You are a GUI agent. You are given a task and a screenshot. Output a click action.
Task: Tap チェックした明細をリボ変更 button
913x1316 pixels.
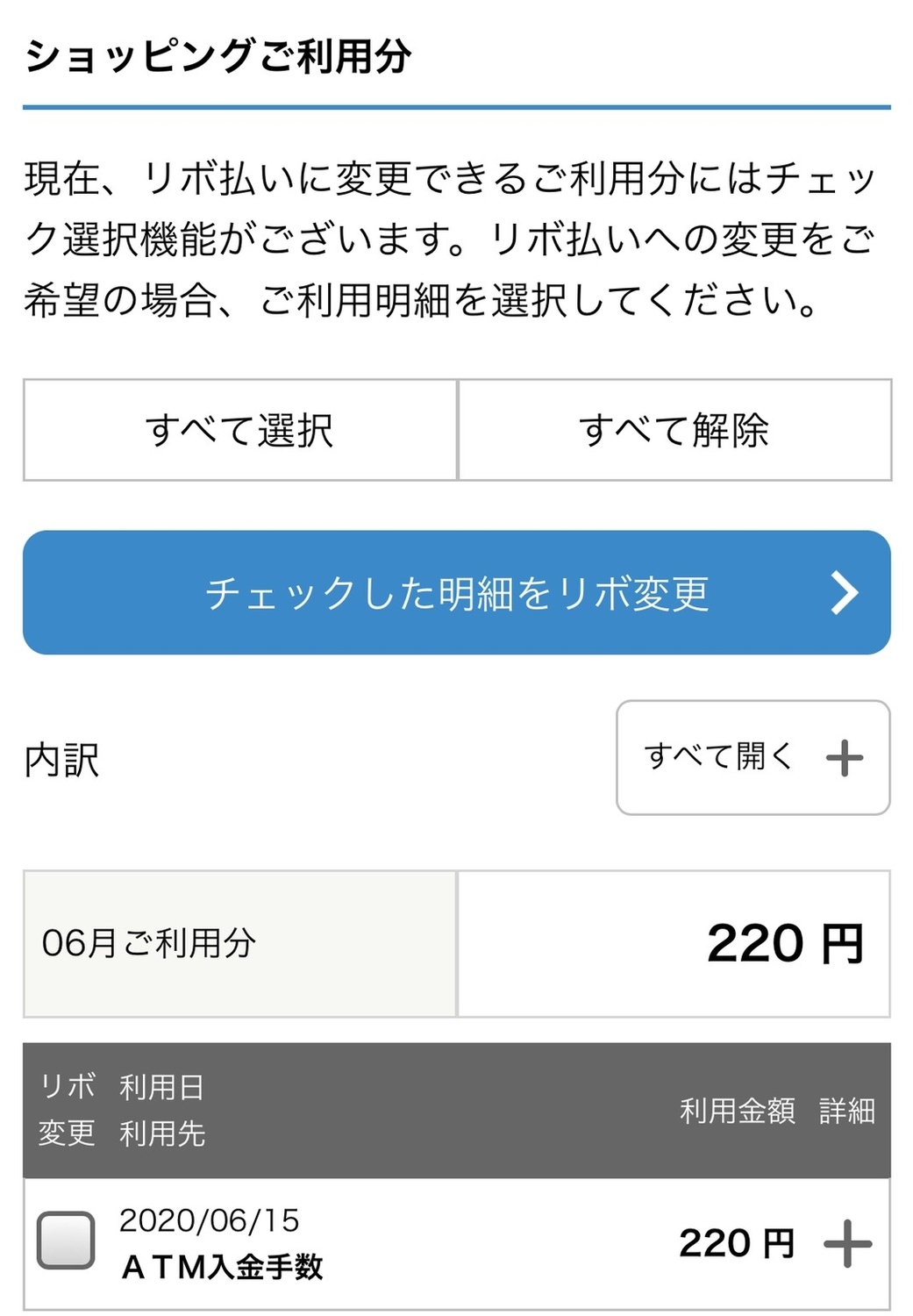tap(456, 592)
